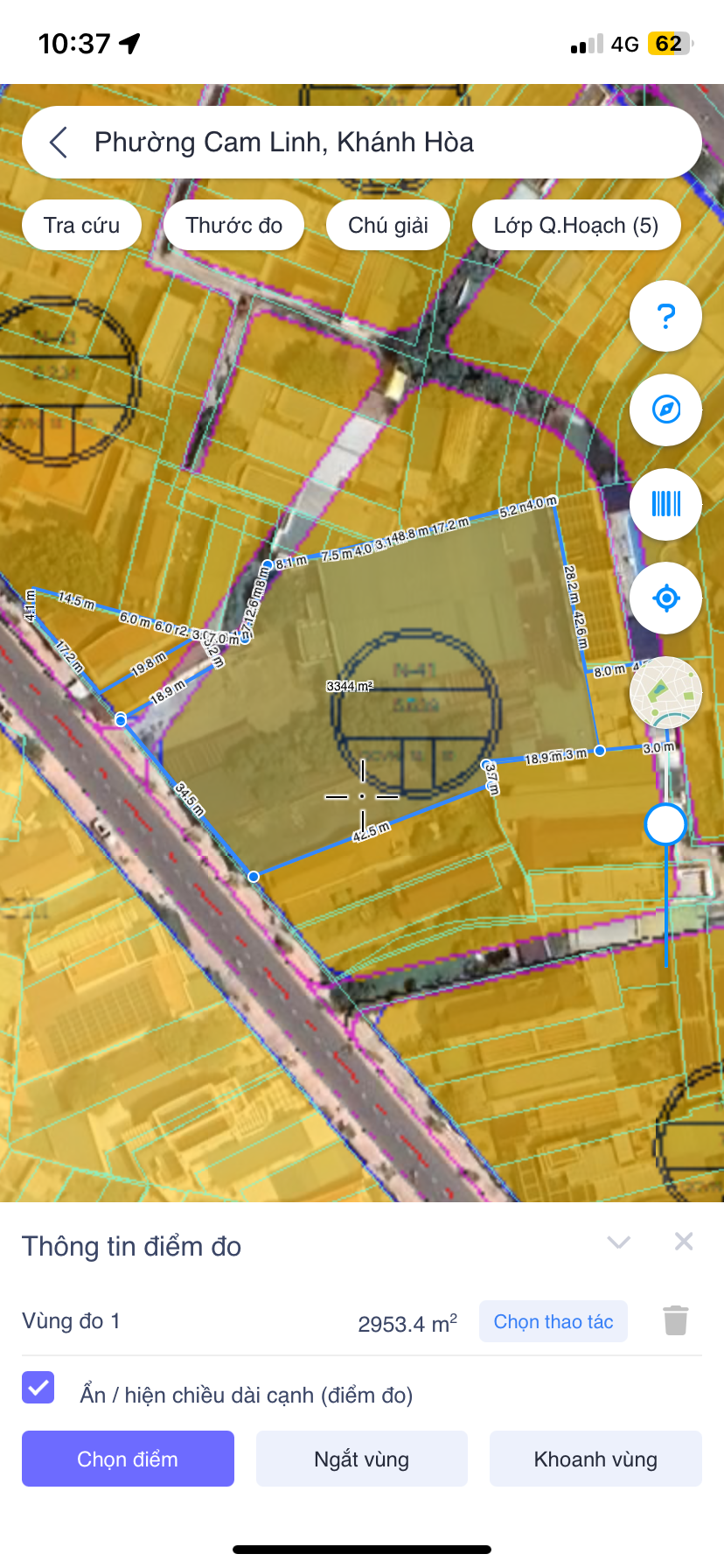This screenshot has width=724, height=1568.
Task: Tap the Ngắt vùng button
Action: pyautogui.click(x=362, y=1459)
